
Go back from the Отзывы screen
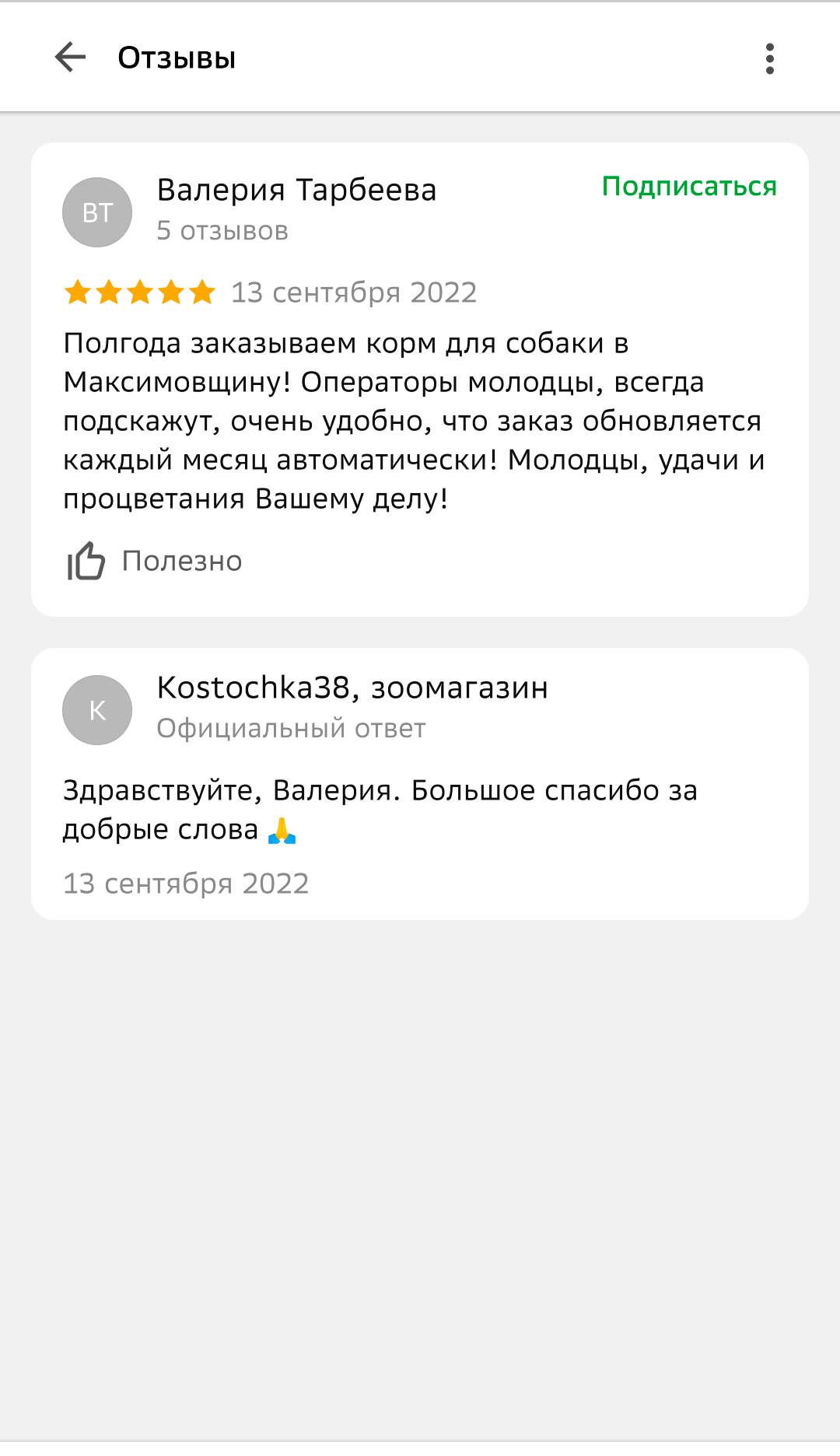(x=70, y=58)
